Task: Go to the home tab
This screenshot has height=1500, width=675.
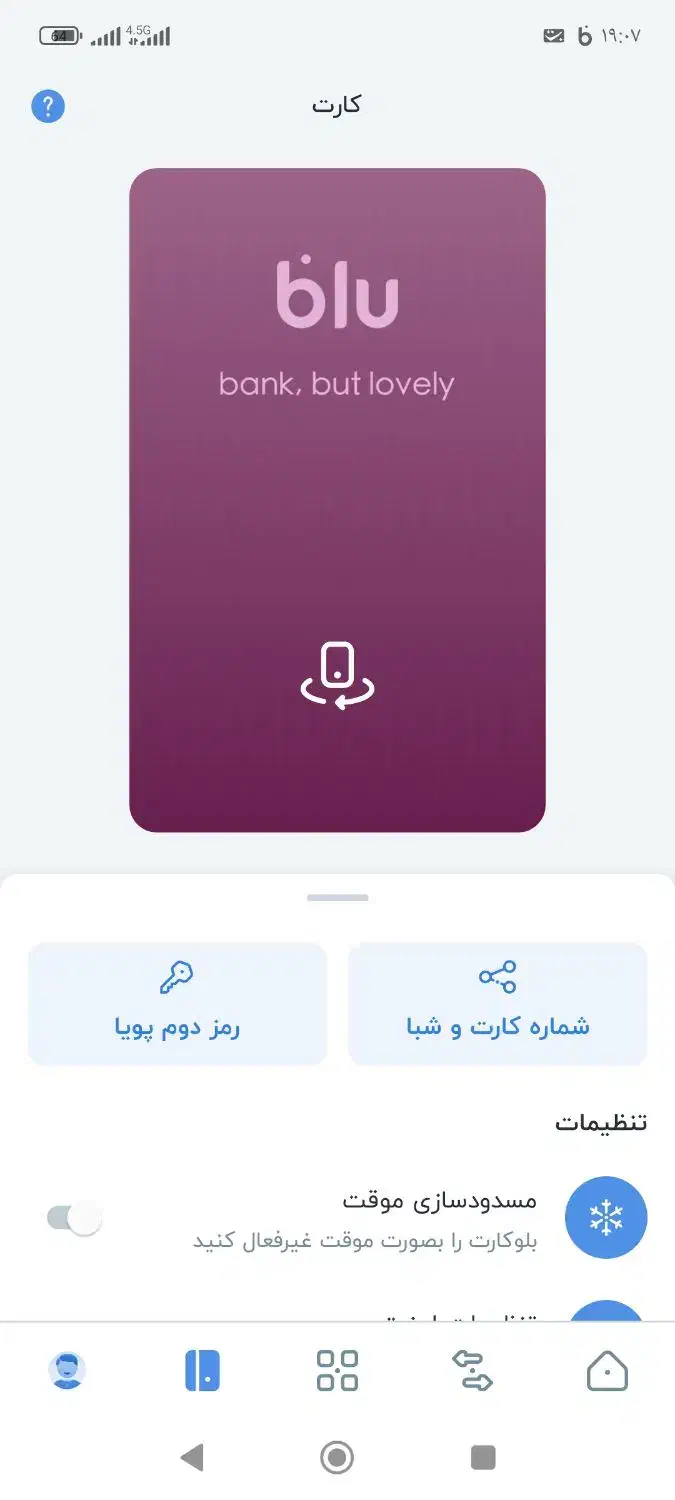Action: 607,1370
